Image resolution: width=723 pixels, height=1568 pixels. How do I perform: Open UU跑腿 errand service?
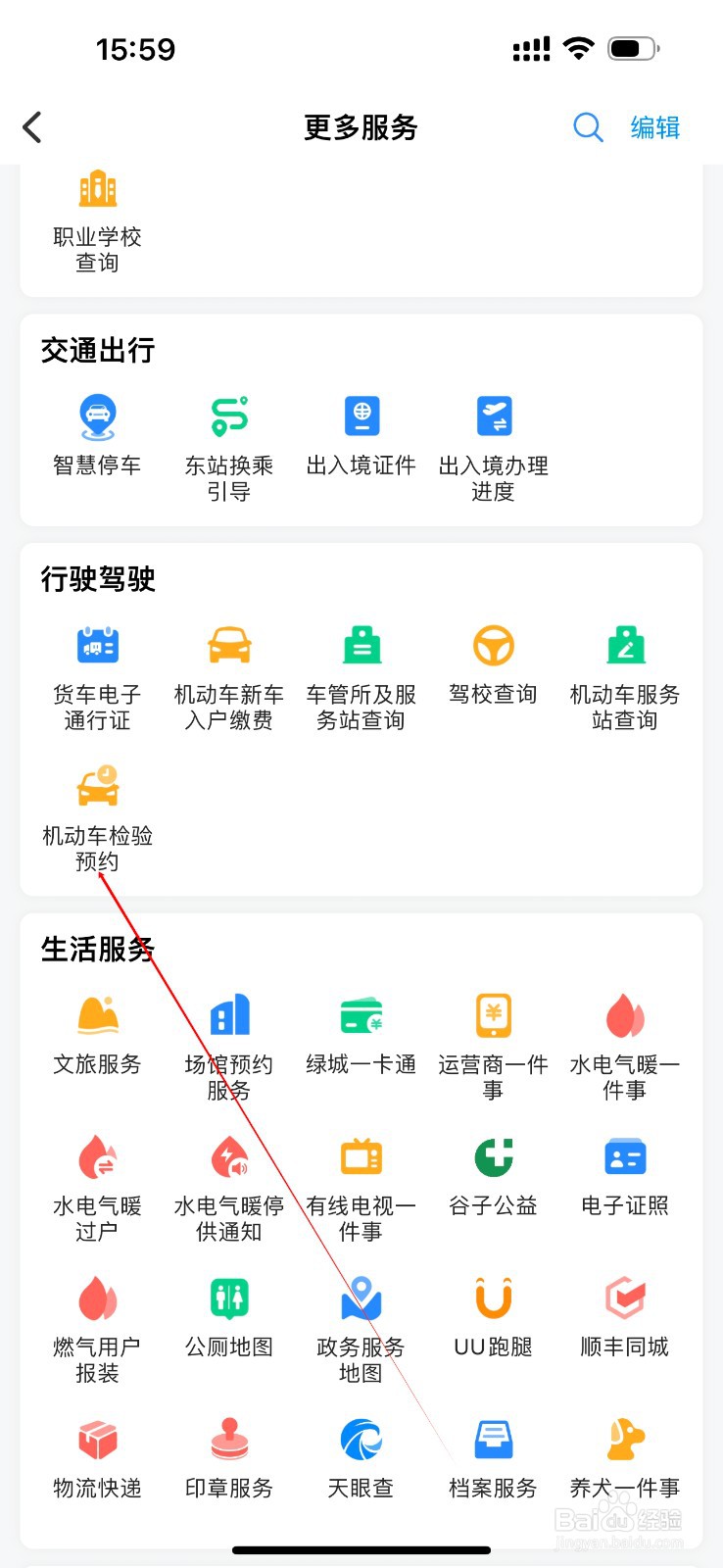coord(492,1313)
